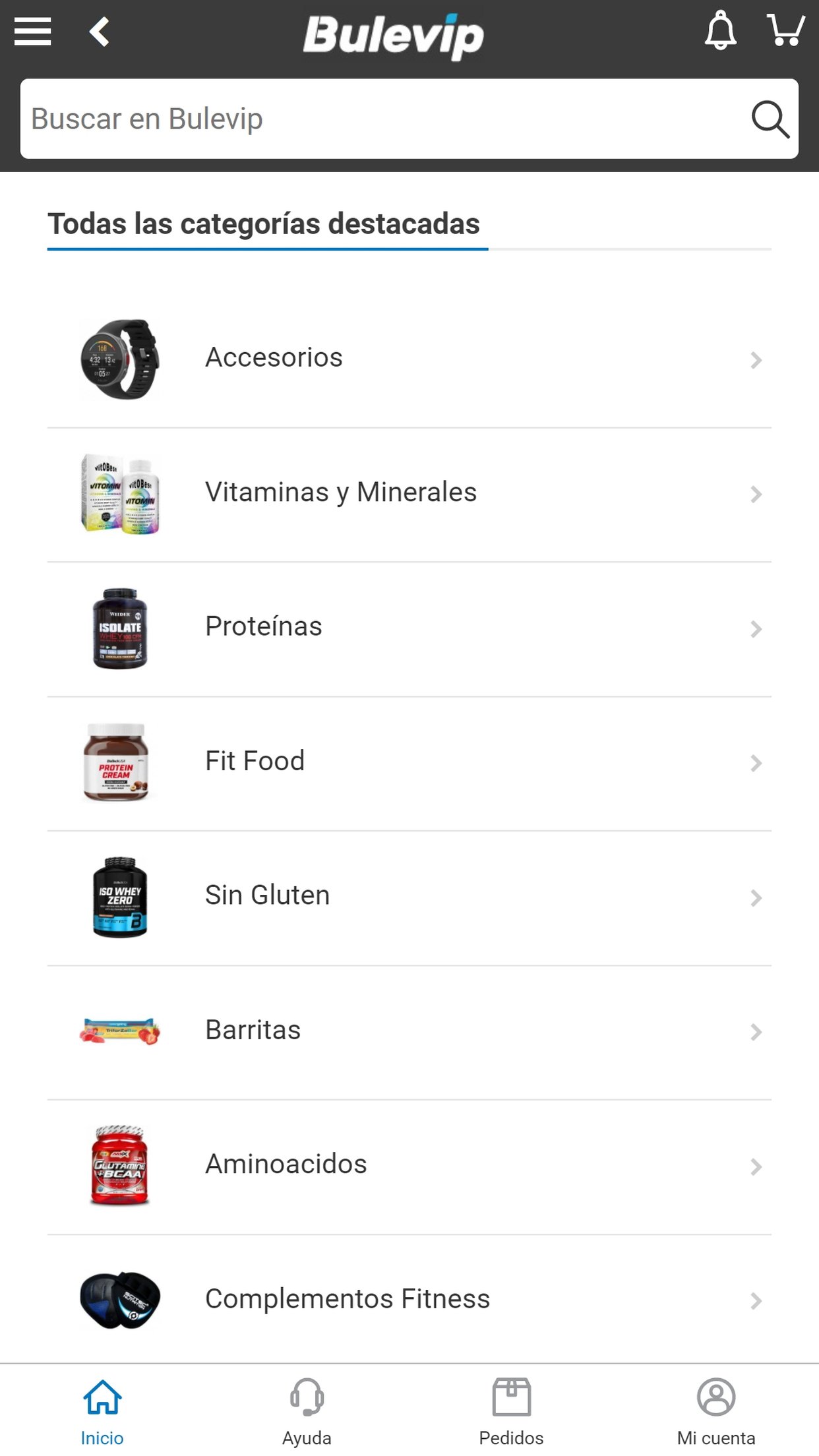
Task: Focus the Buscar en Bulevip field
Action: point(382,119)
